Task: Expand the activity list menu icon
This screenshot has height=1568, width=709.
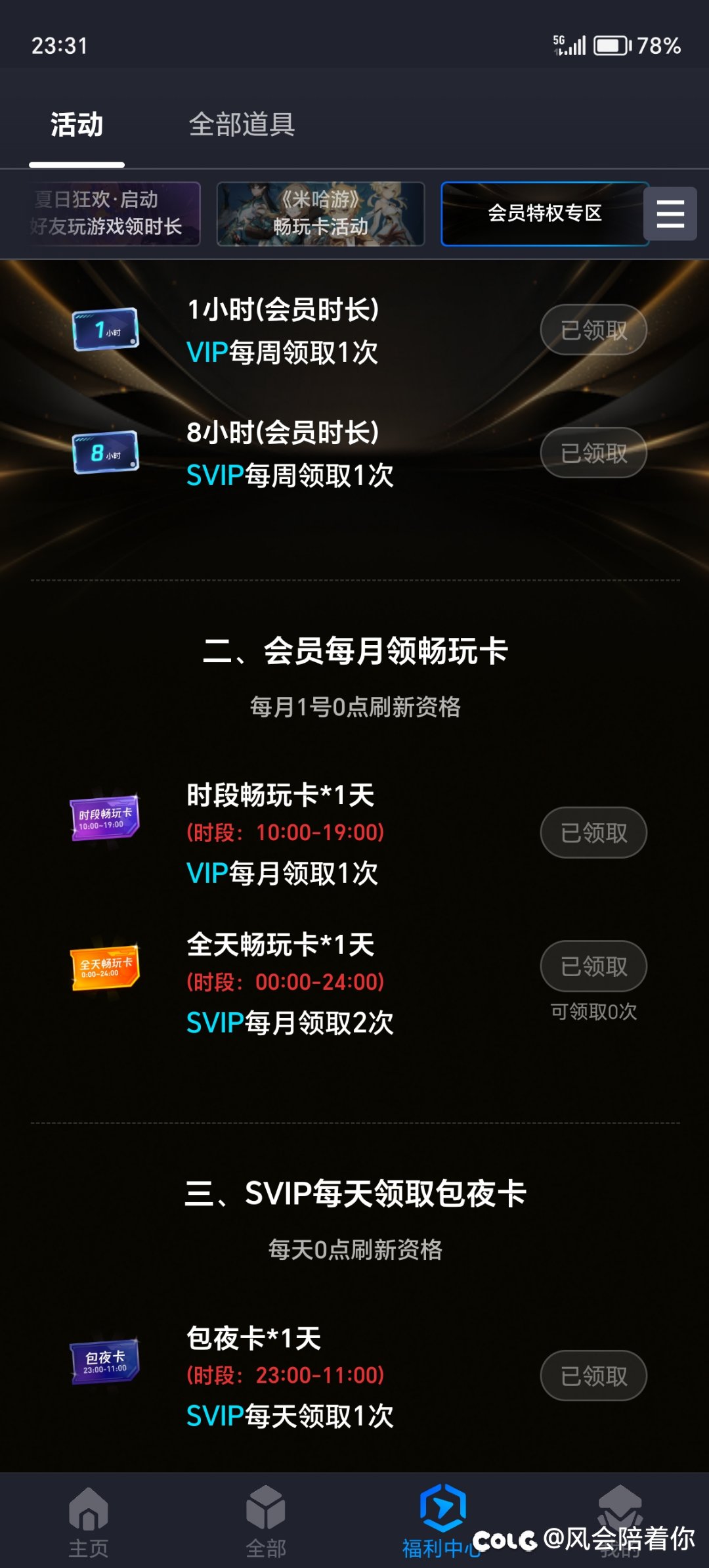Action: click(670, 213)
